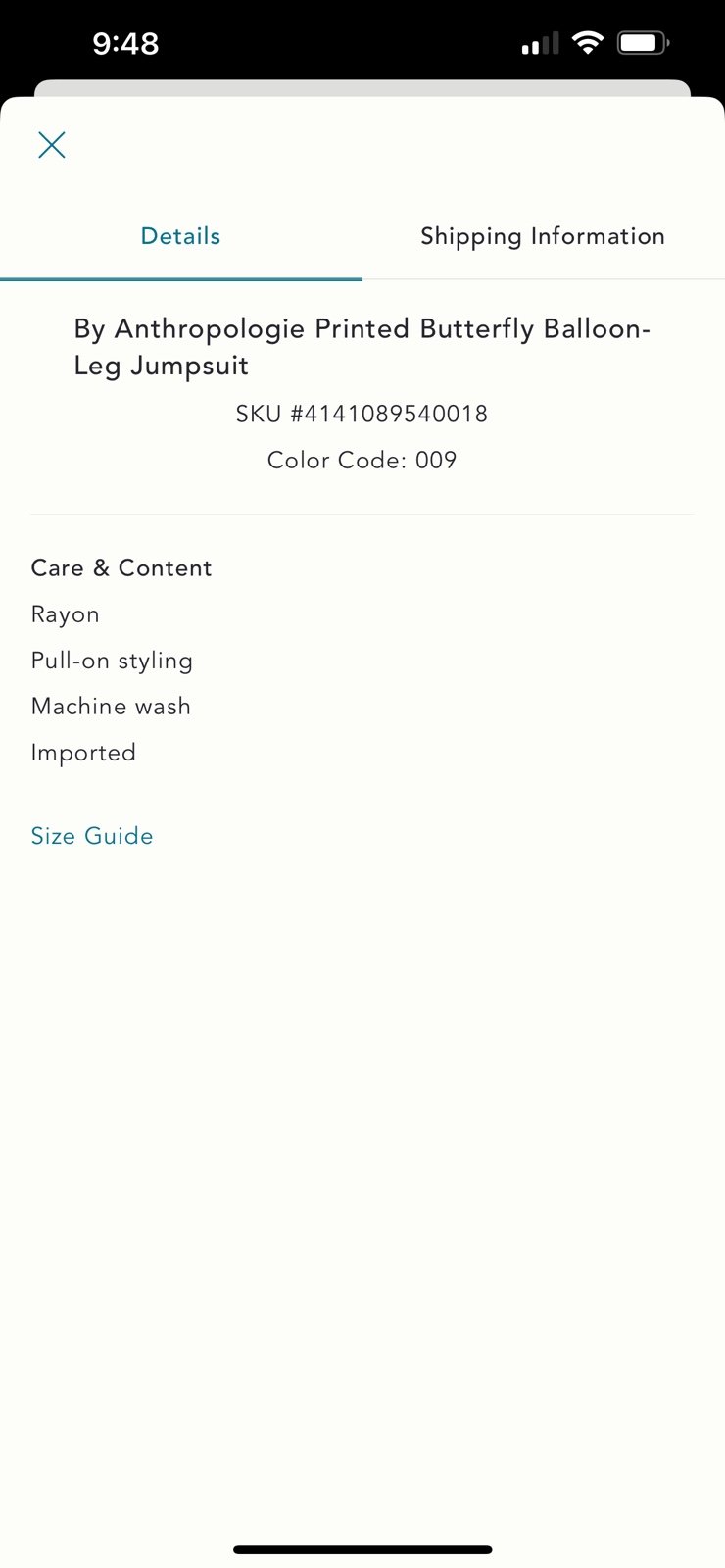Switch to the Shipping Information tab
The image size is (725, 1568).
[x=543, y=236]
